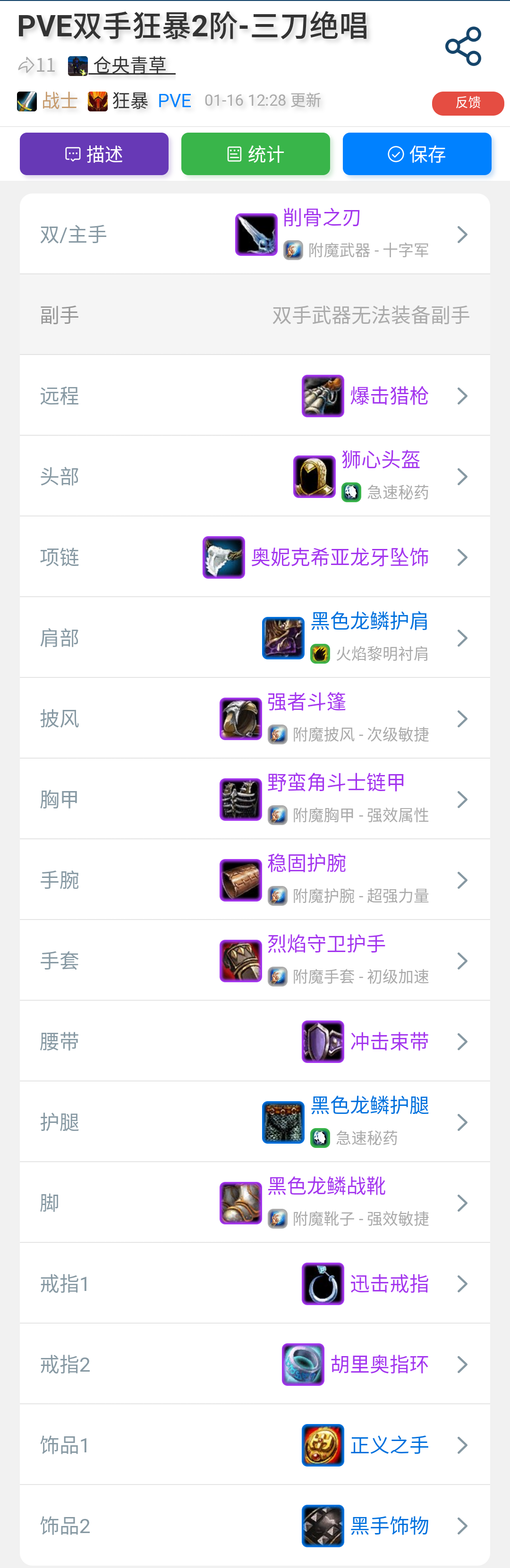Open the 削骨之刃 main-hand weapon row

(x=255, y=234)
